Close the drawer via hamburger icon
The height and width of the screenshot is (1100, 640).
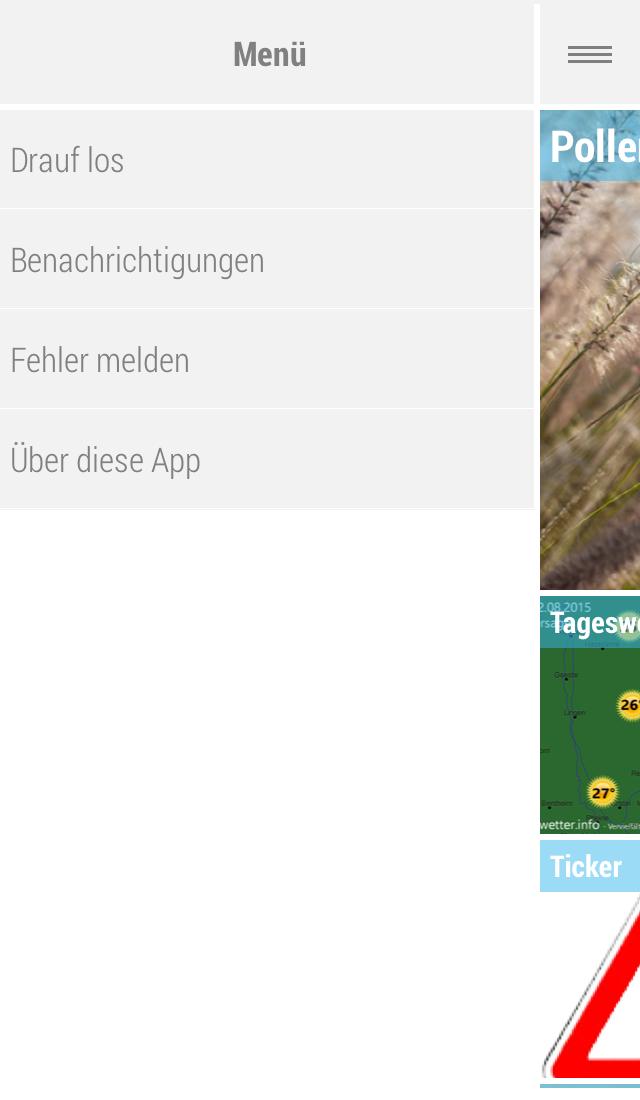click(590, 55)
